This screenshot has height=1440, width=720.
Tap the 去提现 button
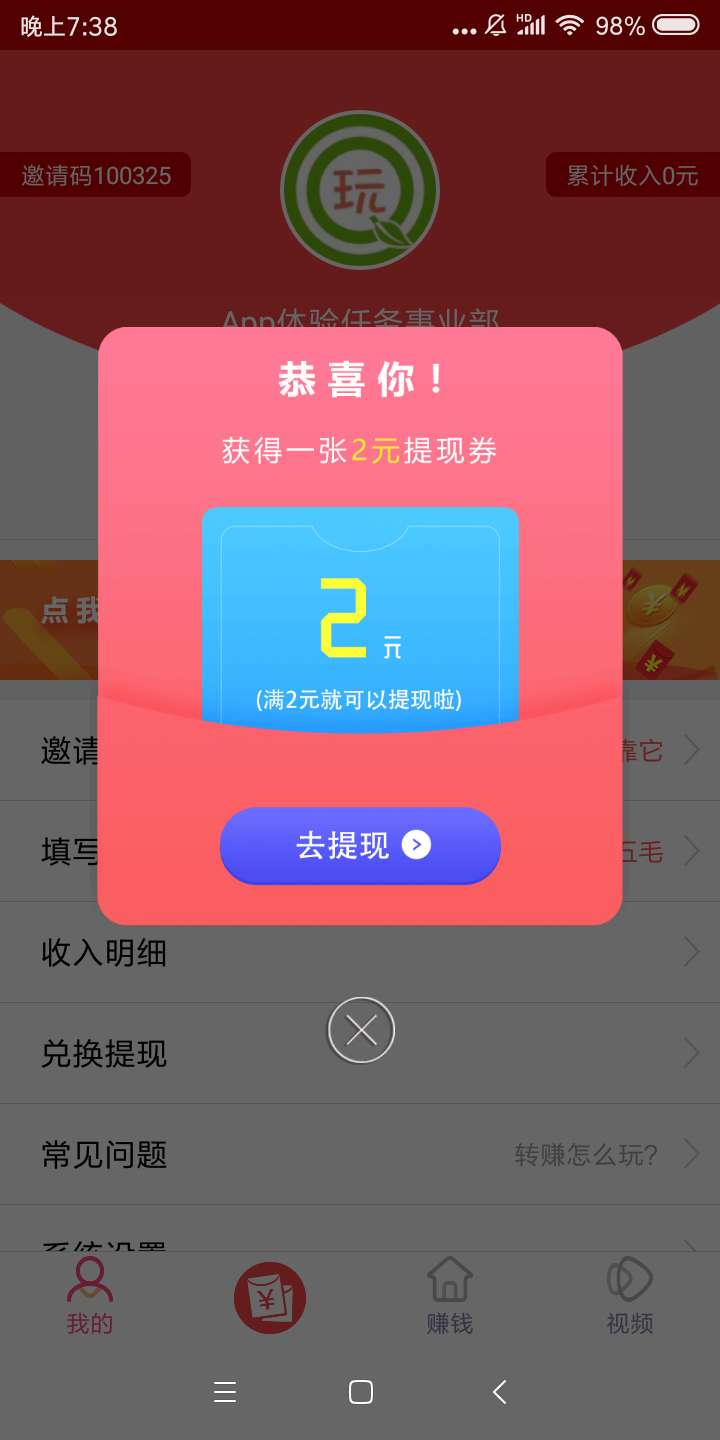pos(360,846)
